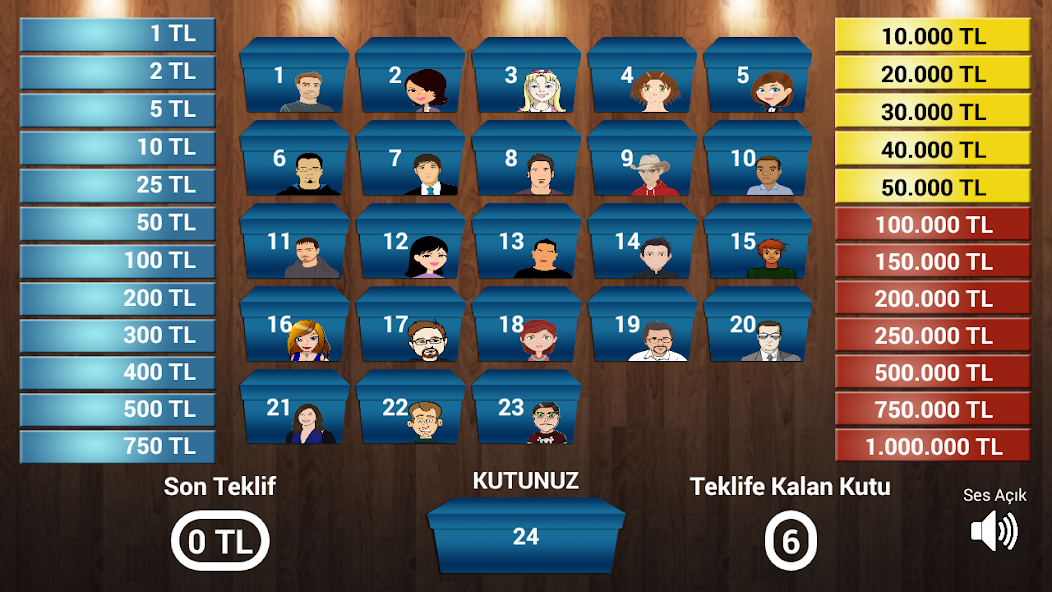Pick box number 9
This screenshot has height=592, width=1052.
[642, 160]
